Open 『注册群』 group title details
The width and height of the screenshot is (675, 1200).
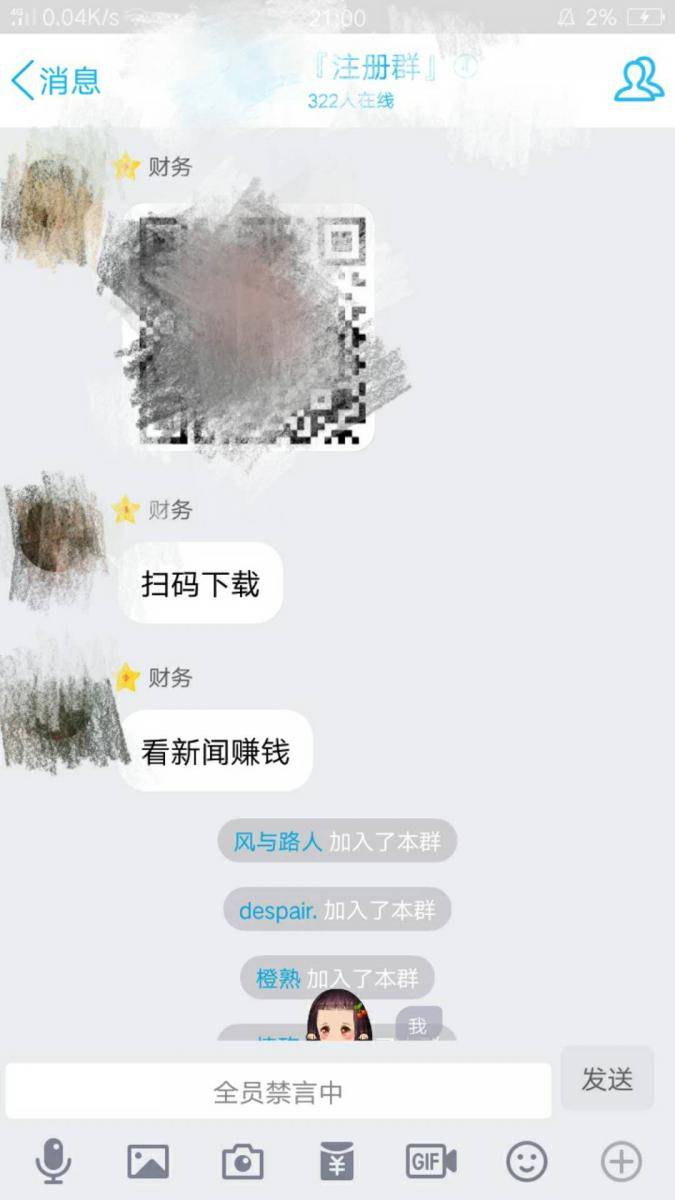(375, 68)
